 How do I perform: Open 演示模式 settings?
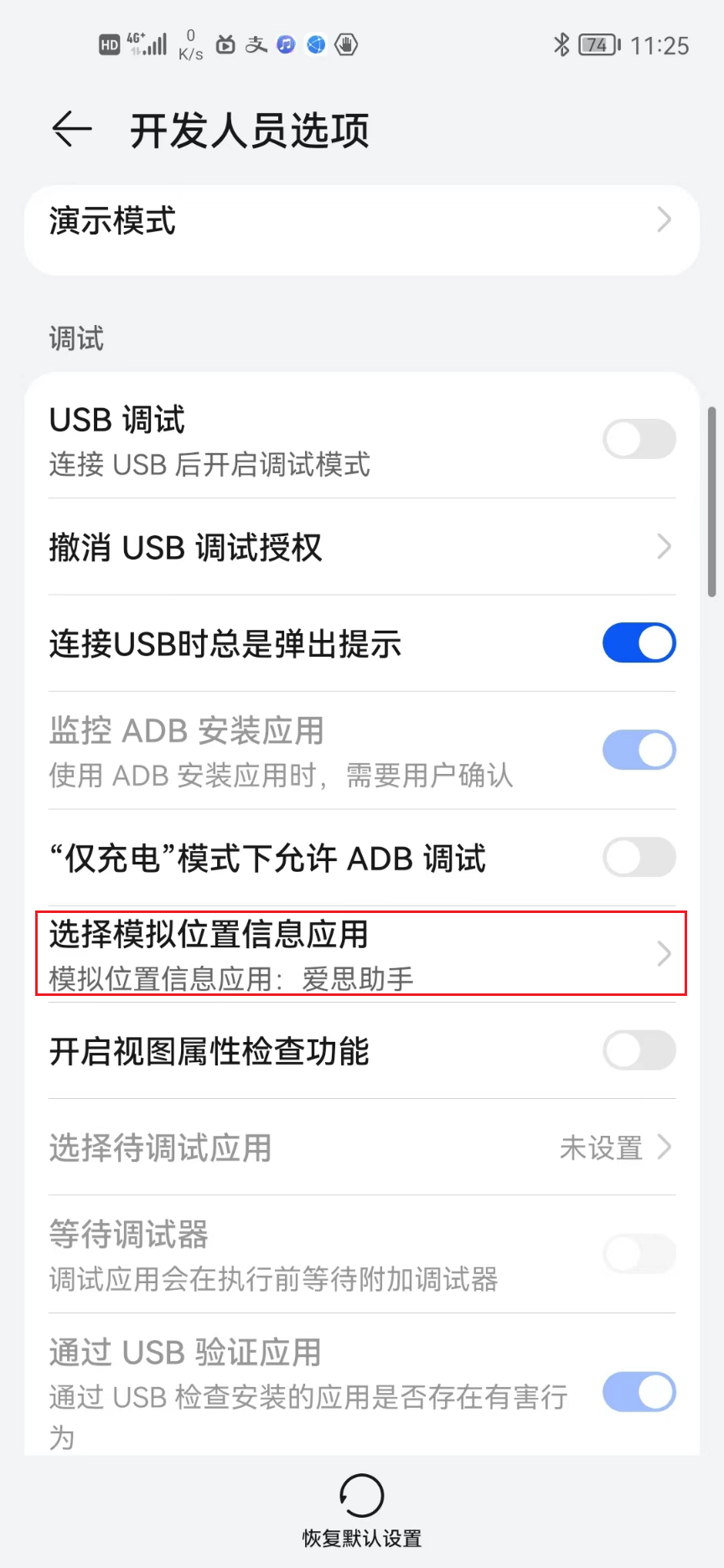point(362,222)
